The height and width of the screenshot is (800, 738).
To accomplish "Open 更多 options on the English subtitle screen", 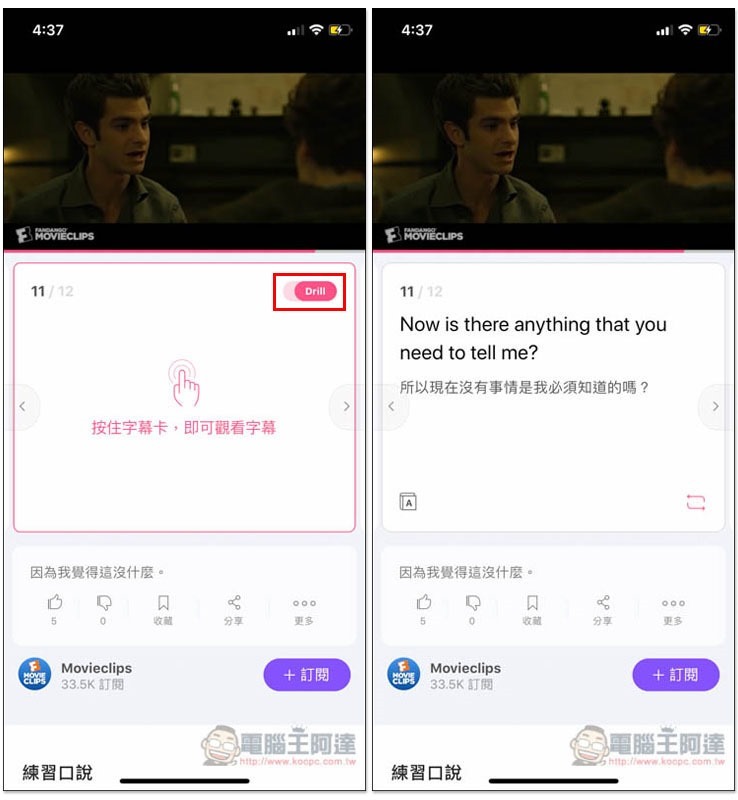I will point(673,608).
